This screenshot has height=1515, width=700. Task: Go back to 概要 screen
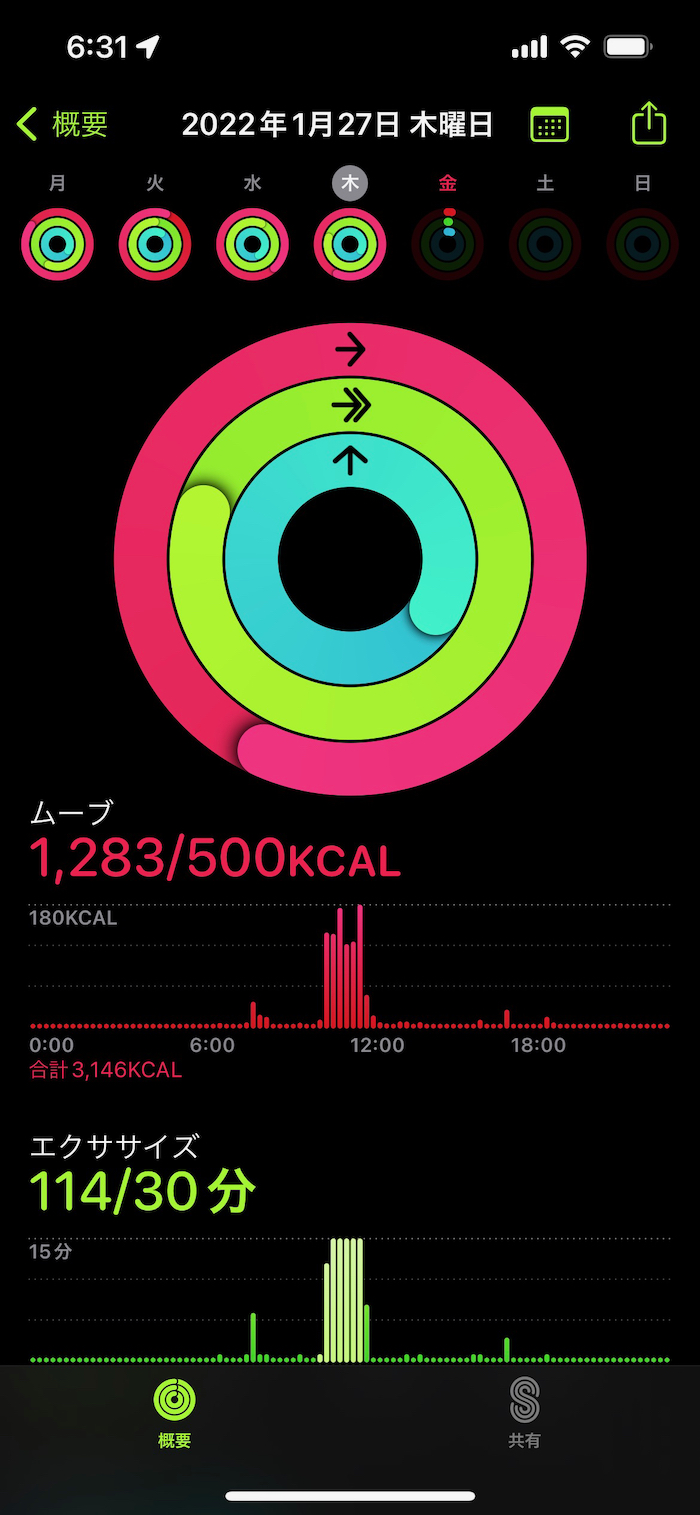tap(62, 124)
